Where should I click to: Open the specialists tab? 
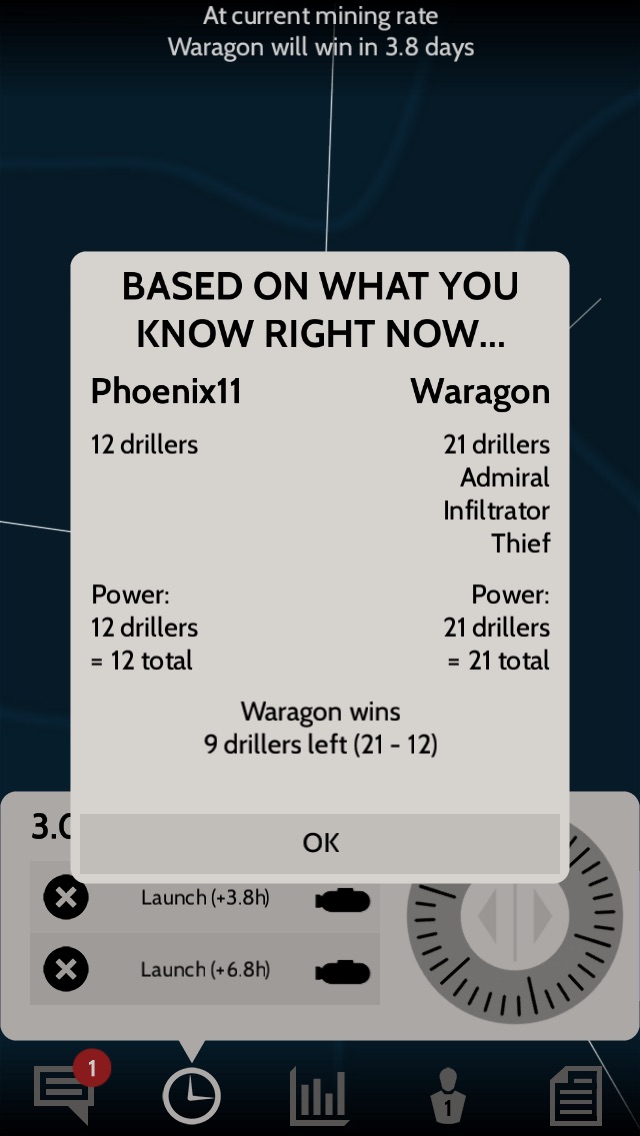click(447, 1096)
